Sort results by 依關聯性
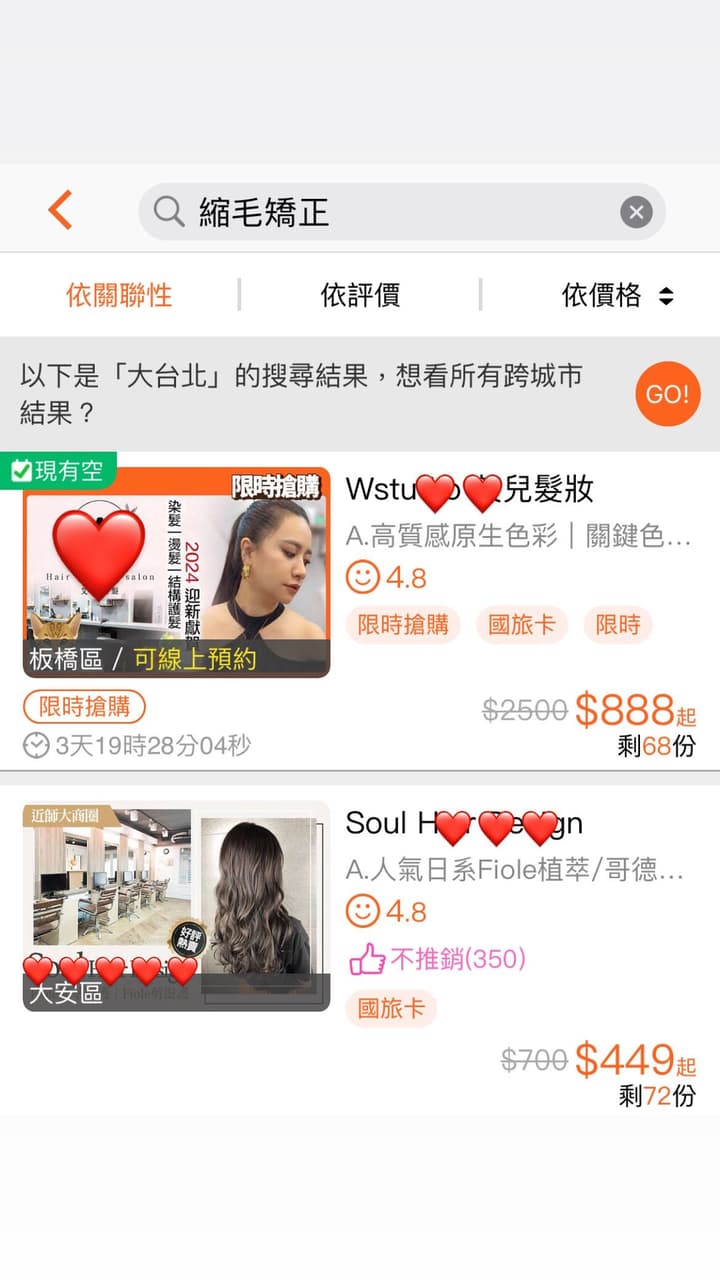The width and height of the screenshot is (720, 1280). 119,295
